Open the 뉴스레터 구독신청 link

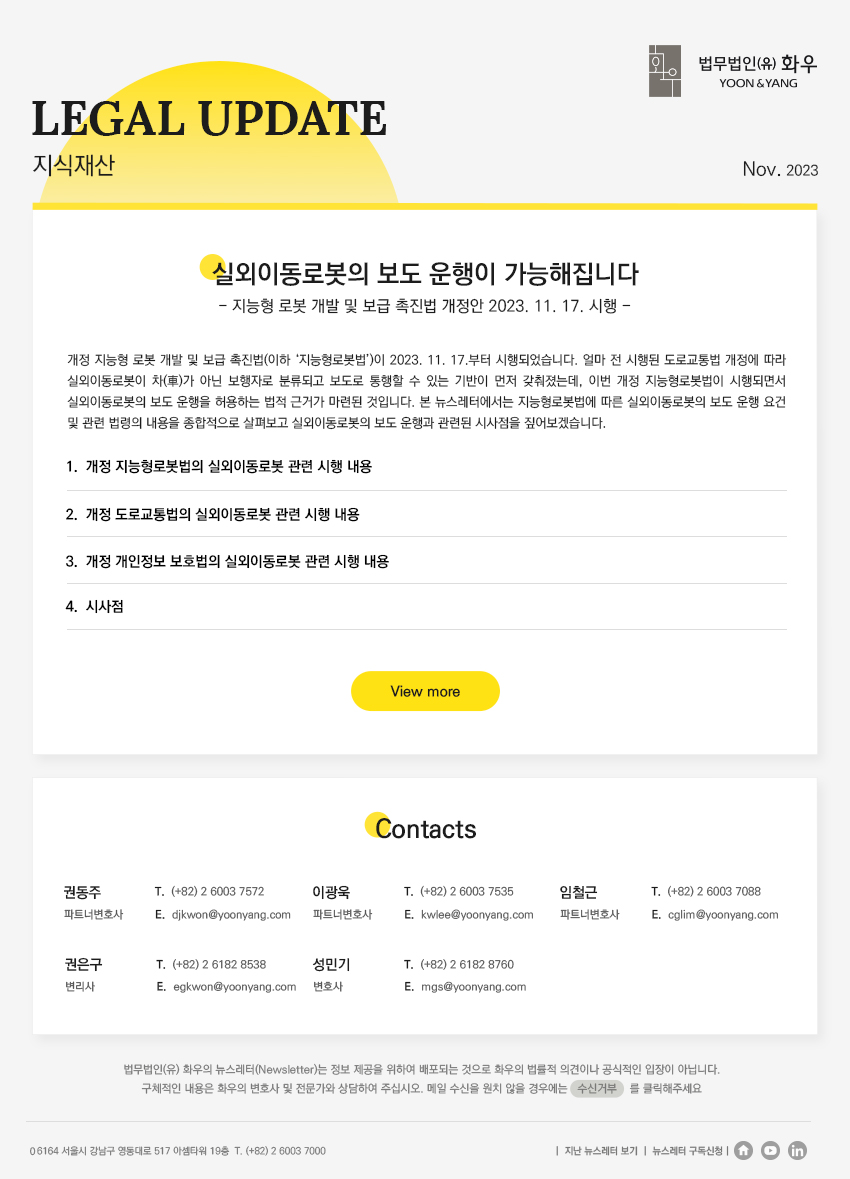click(687, 1151)
